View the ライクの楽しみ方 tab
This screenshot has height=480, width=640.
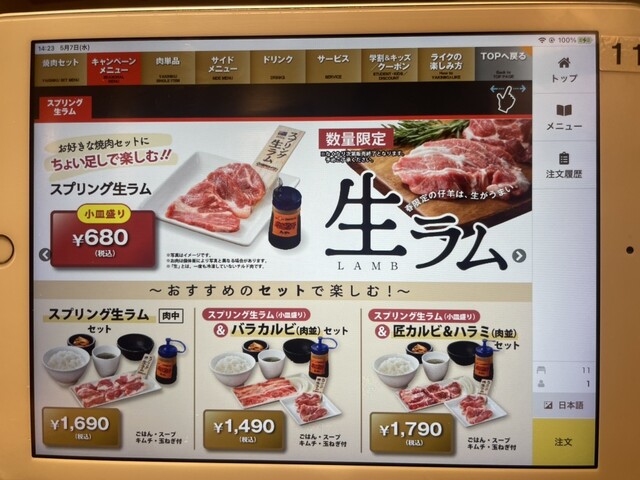(x=446, y=65)
